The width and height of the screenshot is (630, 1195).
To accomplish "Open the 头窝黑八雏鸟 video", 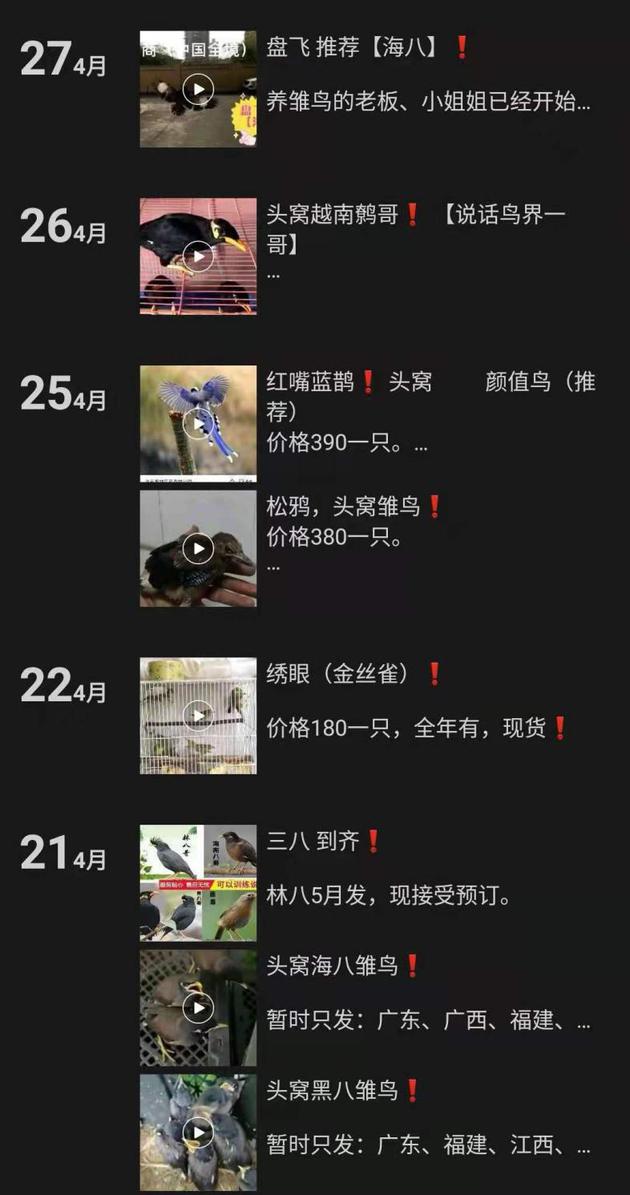I will coord(198,1132).
